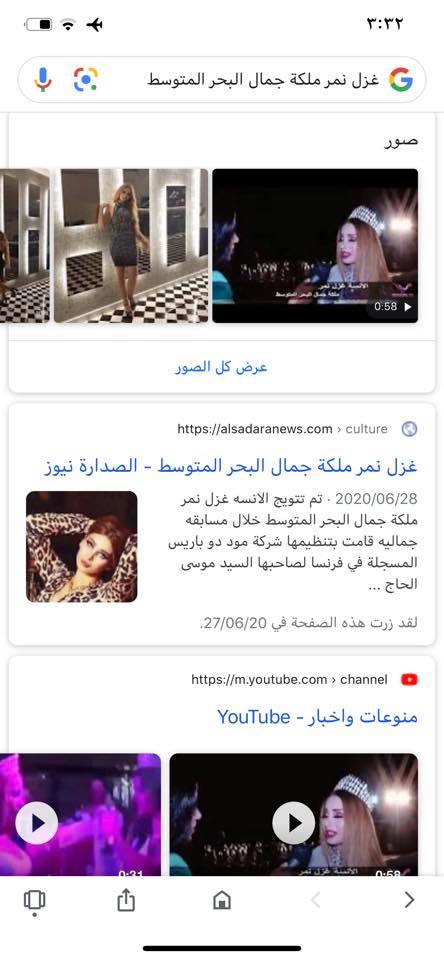Image resolution: width=444 pixels, height=960 pixels.
Task: Open the leopard-print photo in the alsadaranews result
Action: coord(81,547)
